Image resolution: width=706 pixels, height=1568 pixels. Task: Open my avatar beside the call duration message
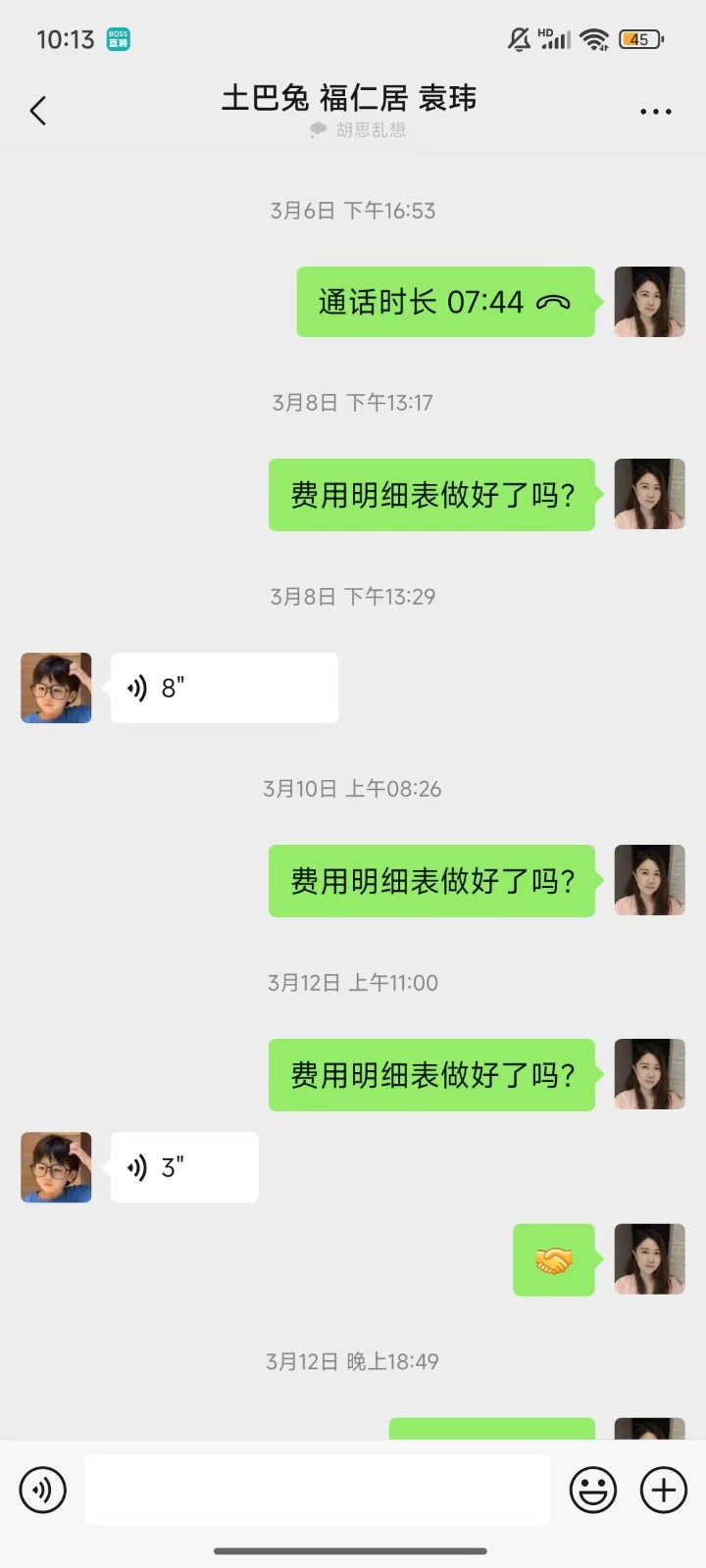point(649,302)
